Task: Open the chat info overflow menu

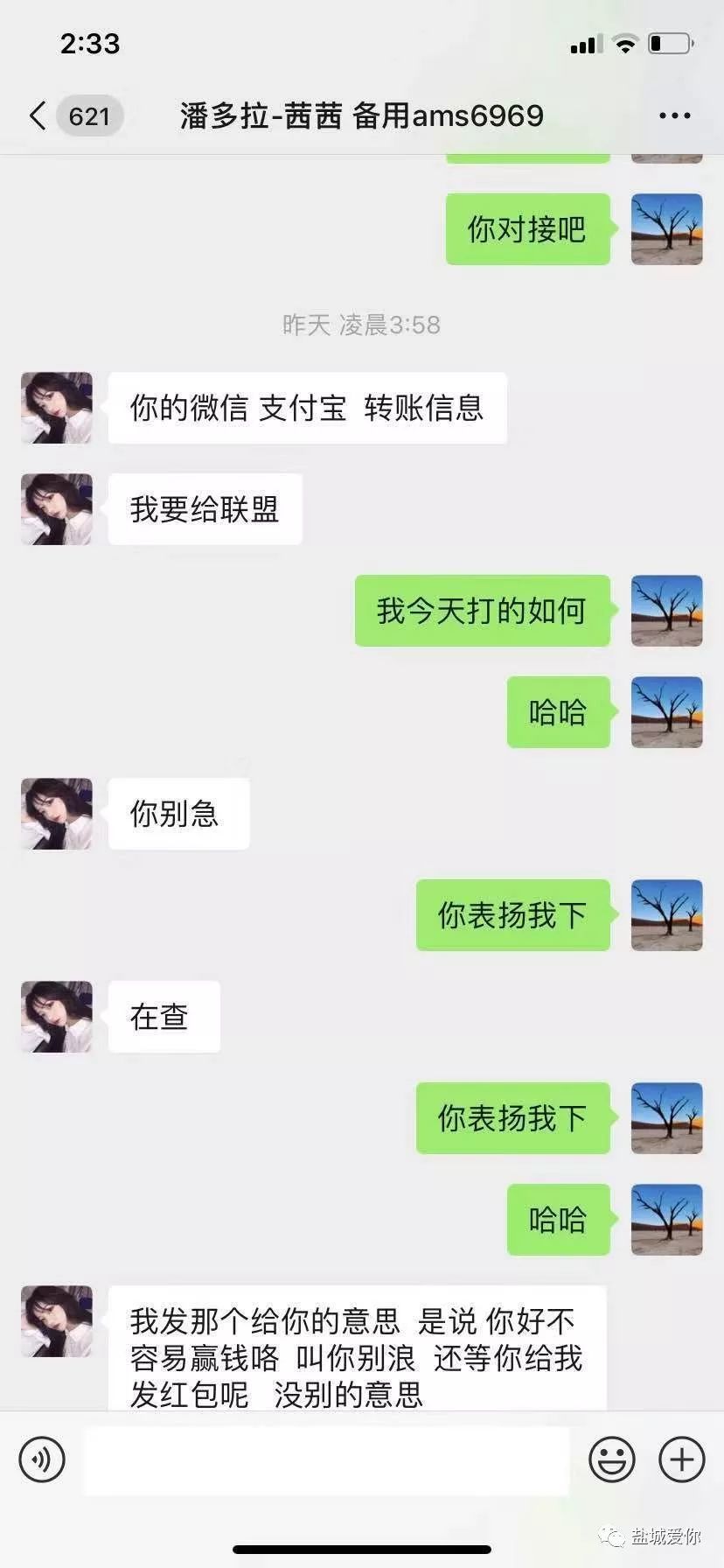Action: click(x=674, y=115)
